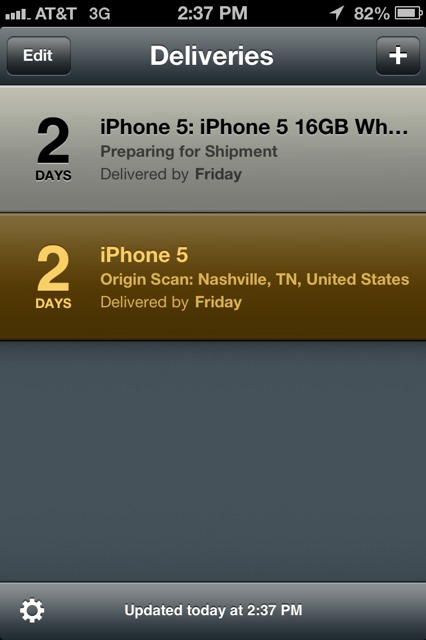
Task: Tap the Edit button
Action: tap(39, 56)
